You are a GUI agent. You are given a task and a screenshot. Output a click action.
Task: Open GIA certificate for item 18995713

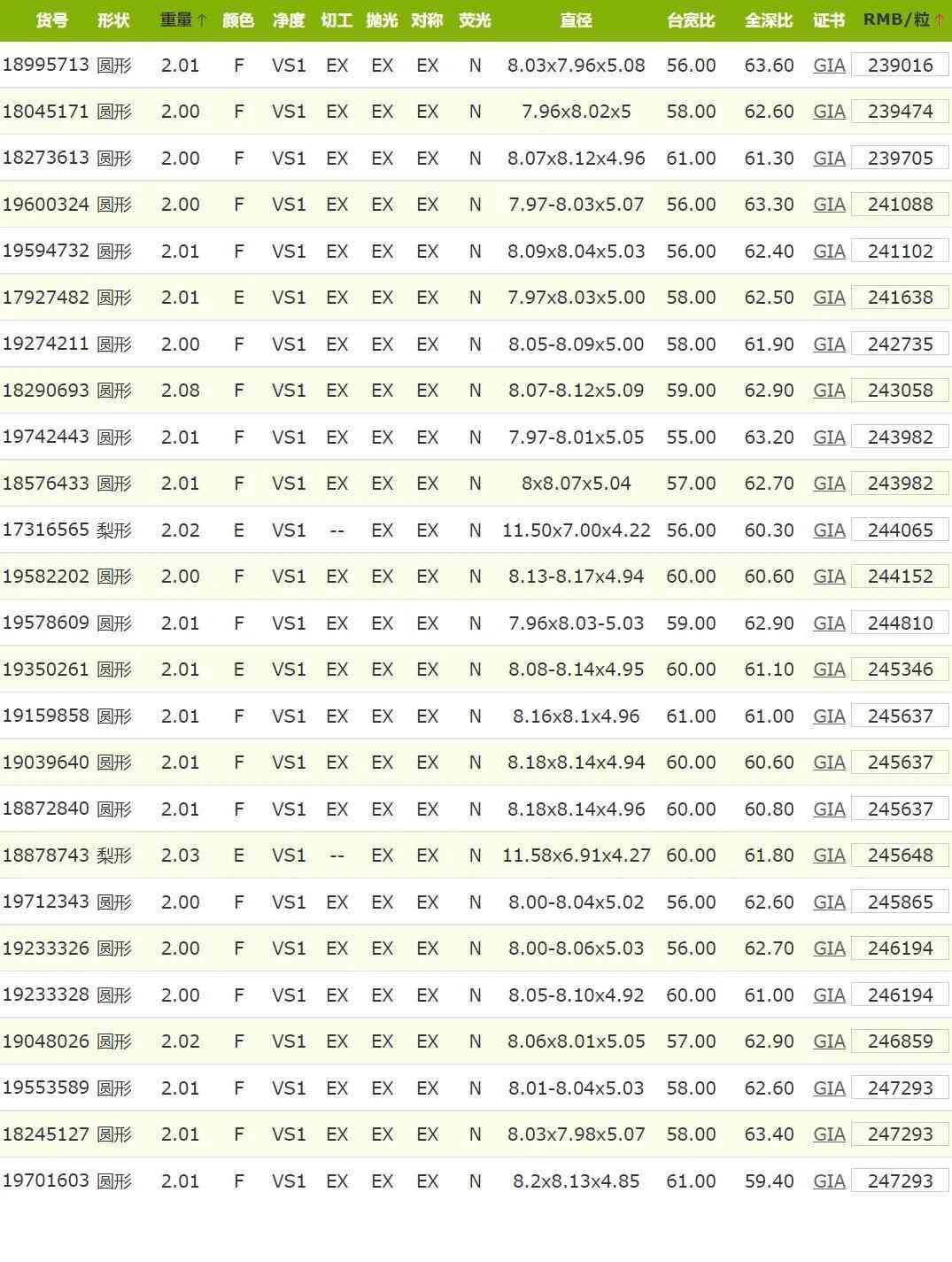pos(829,66)
